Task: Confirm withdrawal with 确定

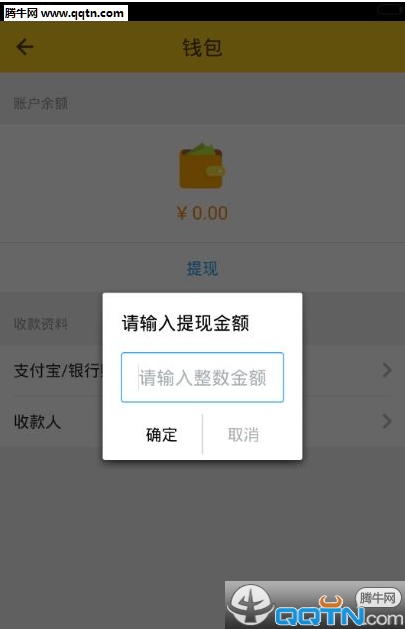Action: (x=161, y=434)
